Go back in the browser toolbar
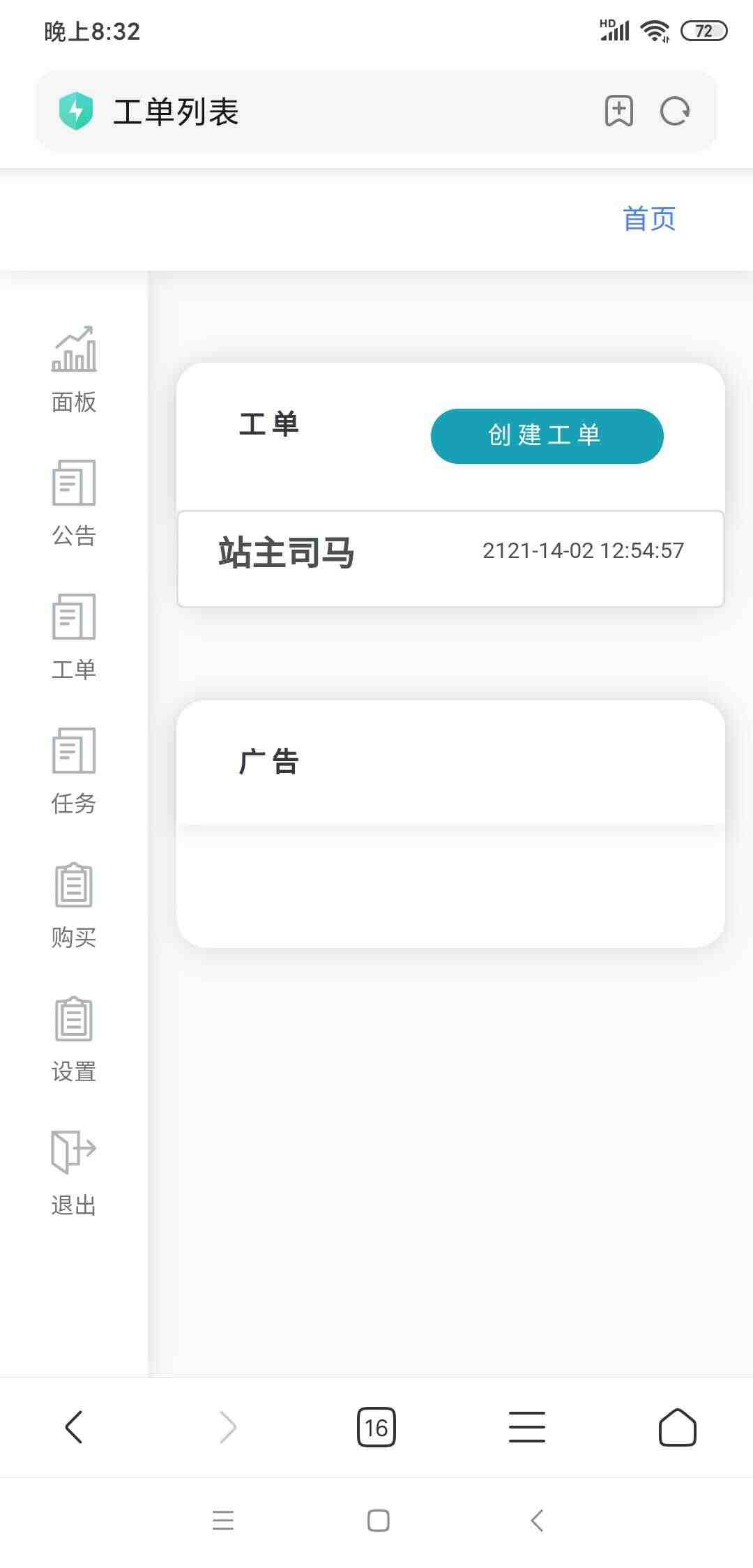 click(x=74, y=1426)
